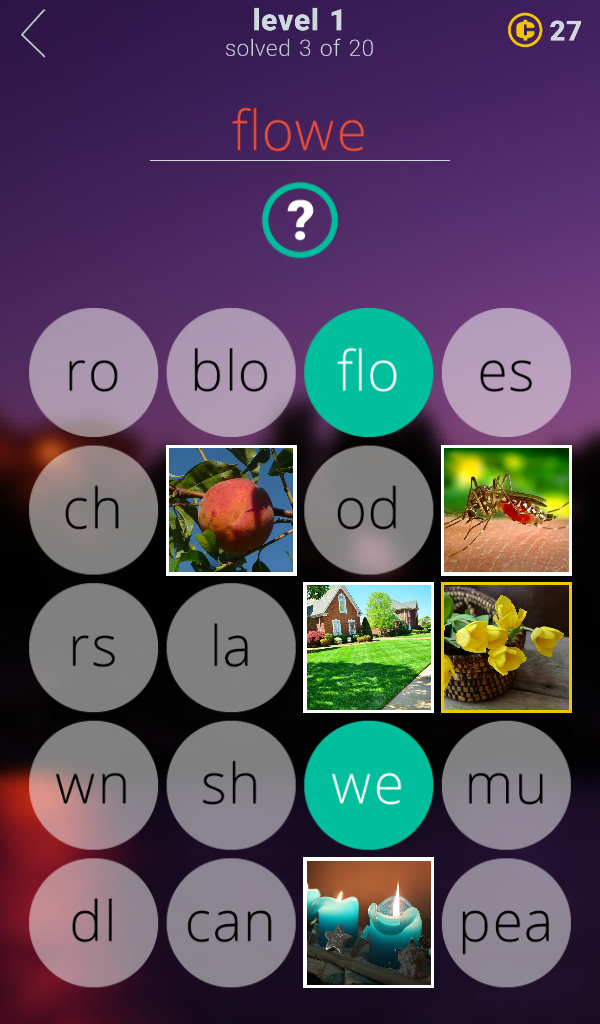Select the 'blo' syllable bubble
600x1024 pixels.
pyautogui.click(x=231, y=372)
